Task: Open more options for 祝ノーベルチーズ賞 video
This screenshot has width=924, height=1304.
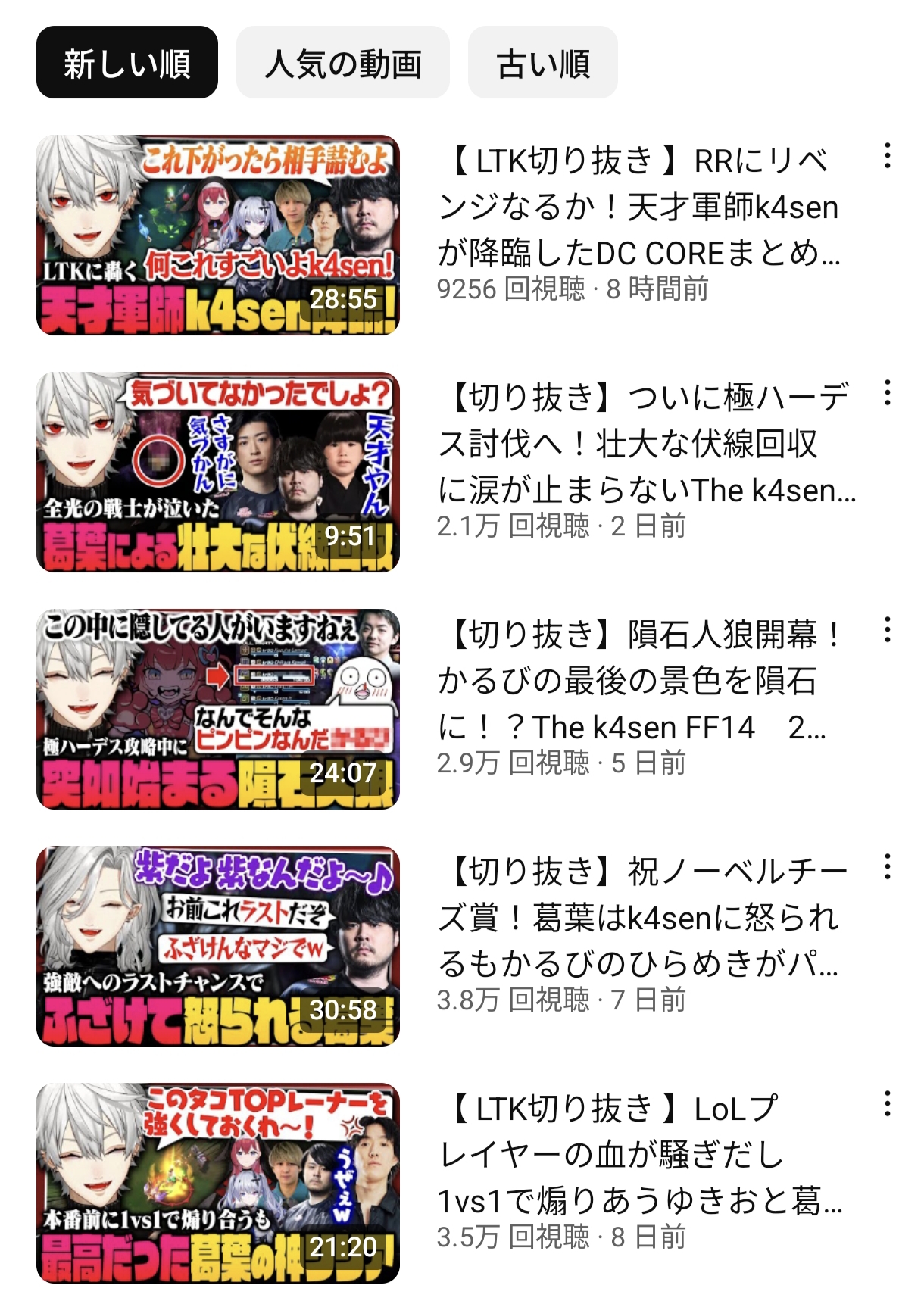Action: click(x=887, y=867)
